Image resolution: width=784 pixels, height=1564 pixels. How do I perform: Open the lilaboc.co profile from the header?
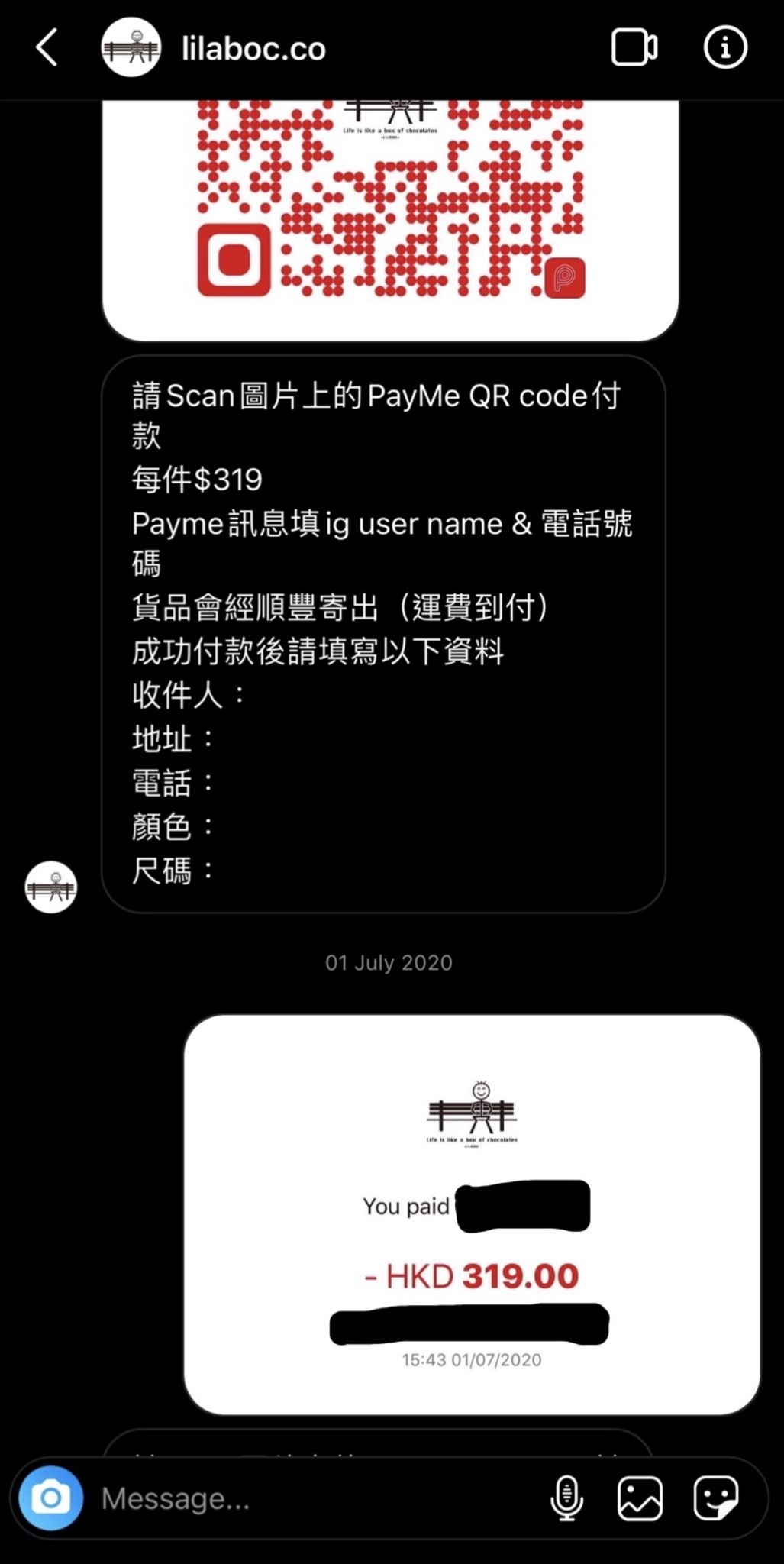pyautogui.click(x=253, y=49)
